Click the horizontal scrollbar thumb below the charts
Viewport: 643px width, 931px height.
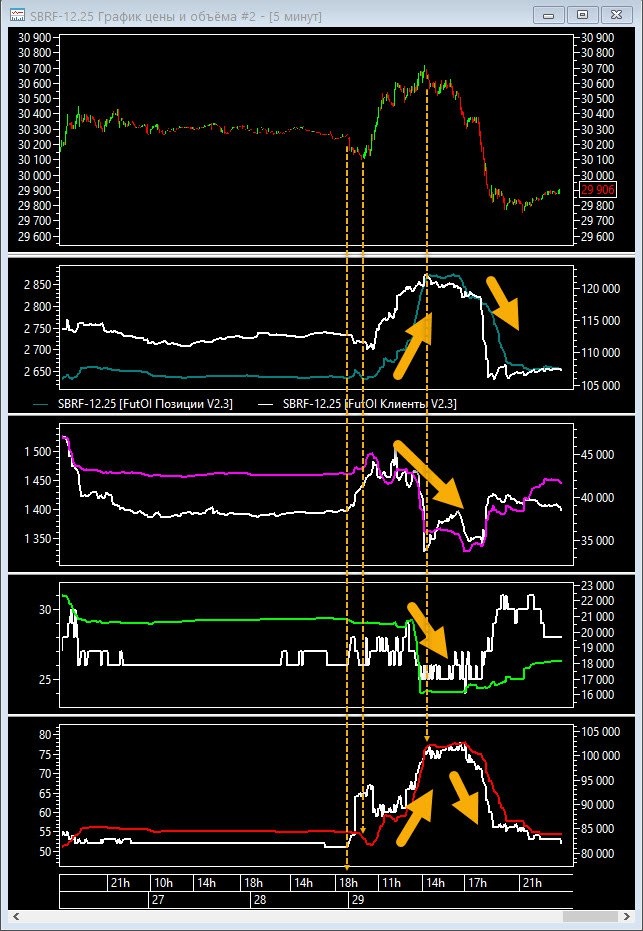(590, 916)
